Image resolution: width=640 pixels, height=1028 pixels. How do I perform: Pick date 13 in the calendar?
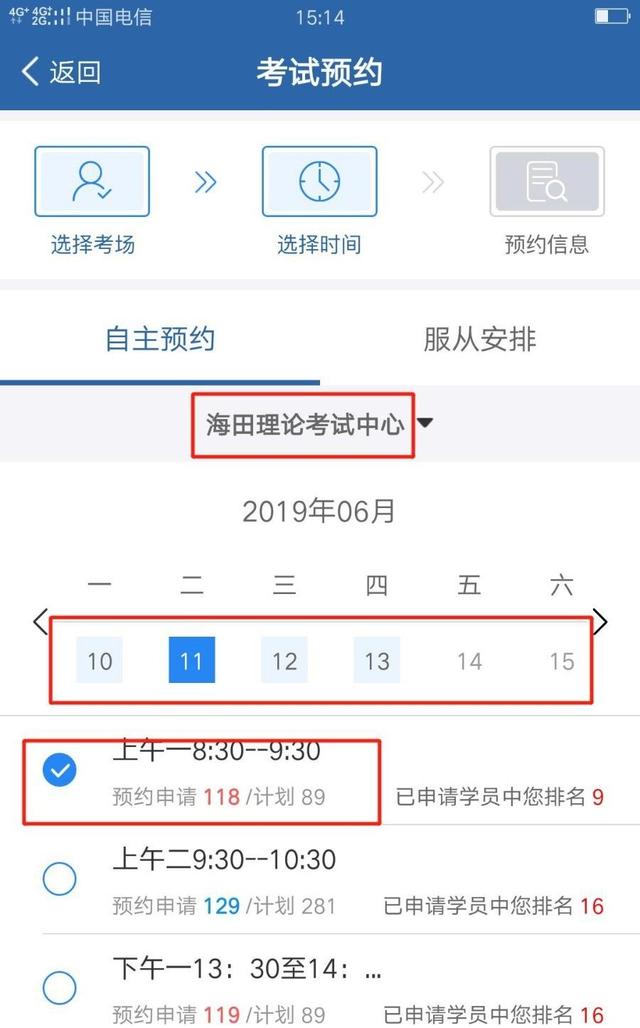tap(377, 660)
